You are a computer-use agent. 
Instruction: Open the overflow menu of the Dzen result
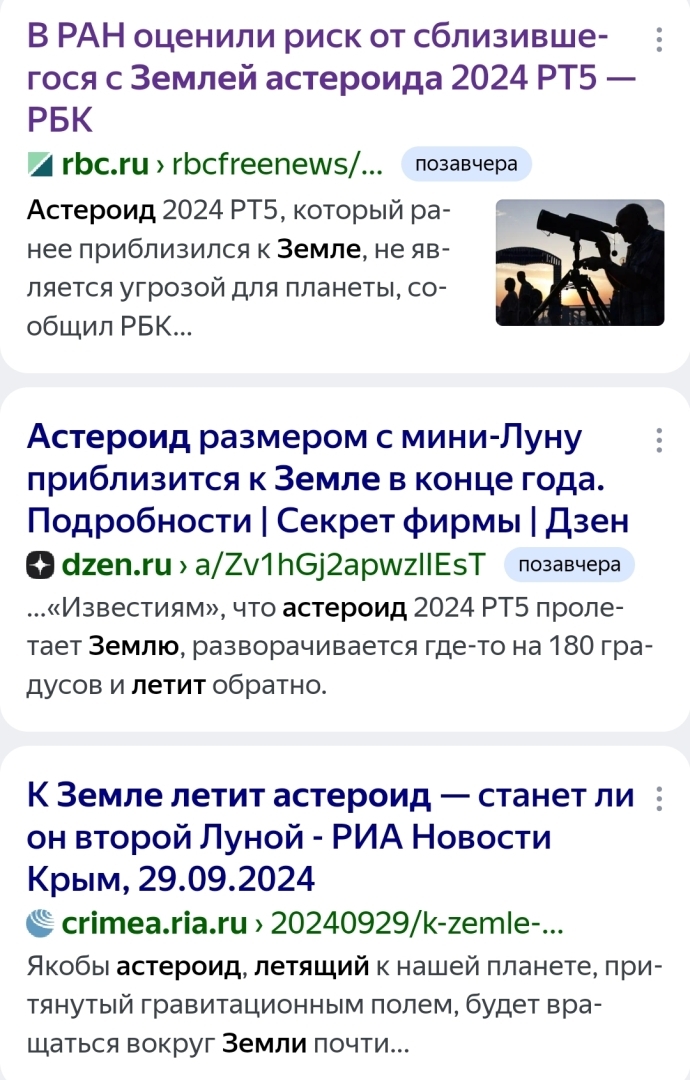tap(658, 440)
